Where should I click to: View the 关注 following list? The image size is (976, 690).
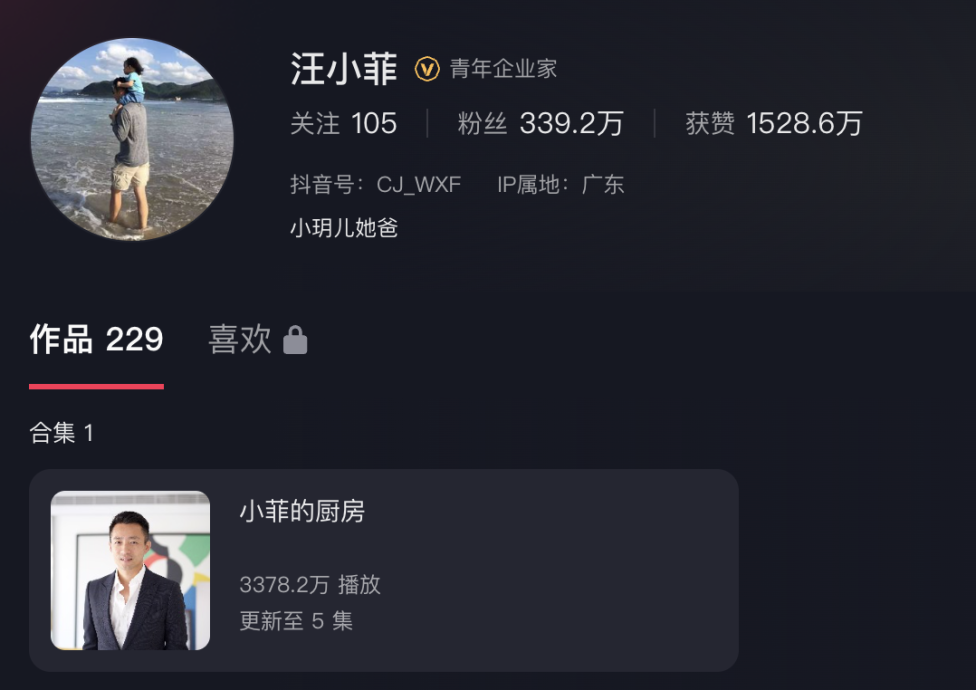343,124
